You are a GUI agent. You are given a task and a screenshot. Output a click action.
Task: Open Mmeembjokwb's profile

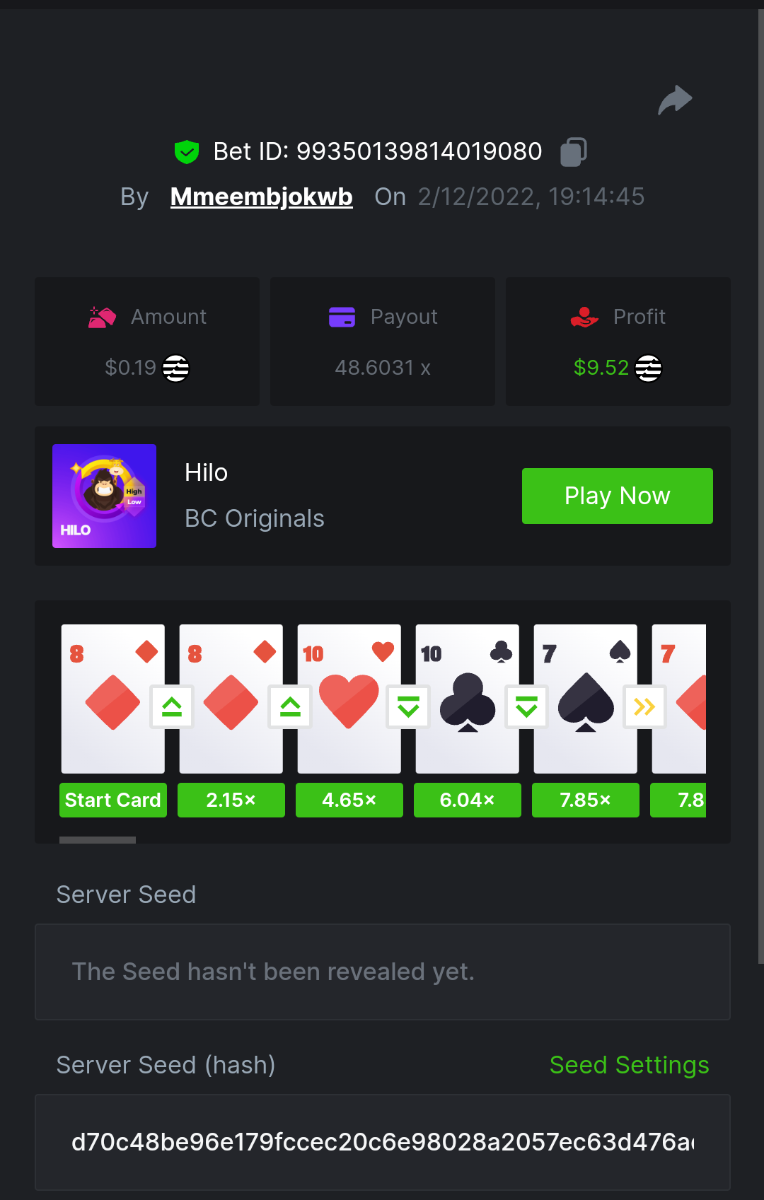[x=261, y=197]
